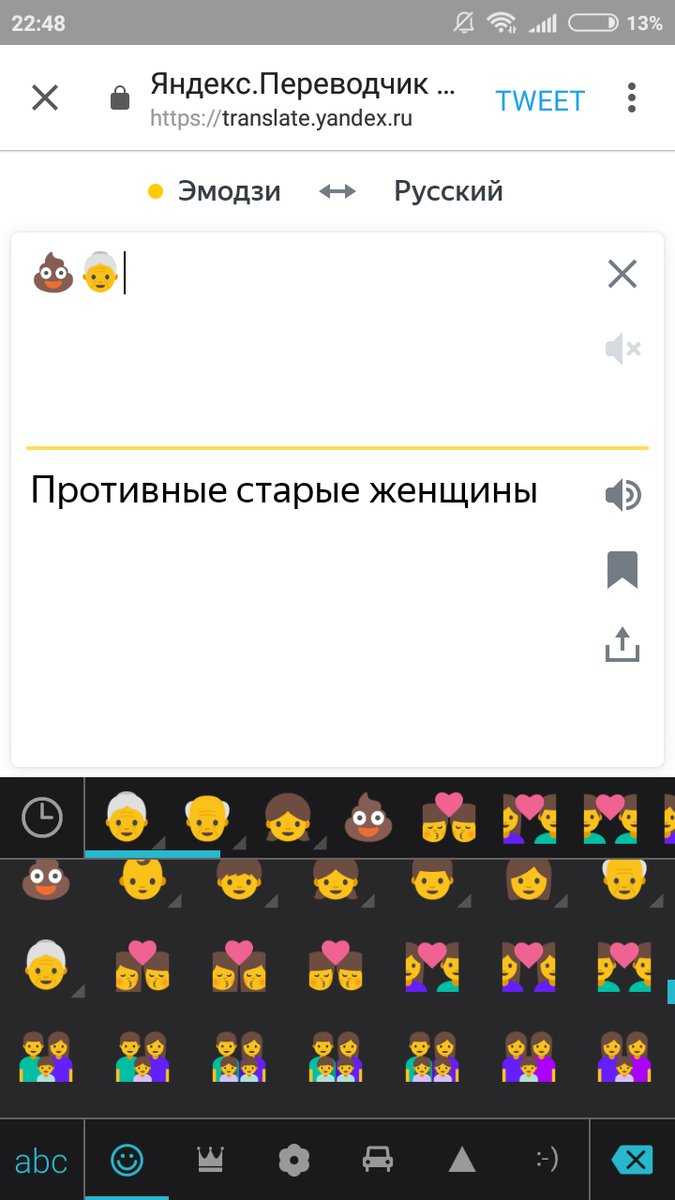Share the translation result
675x1200 pixels.
pyautogui.click(x=622, y=645)
